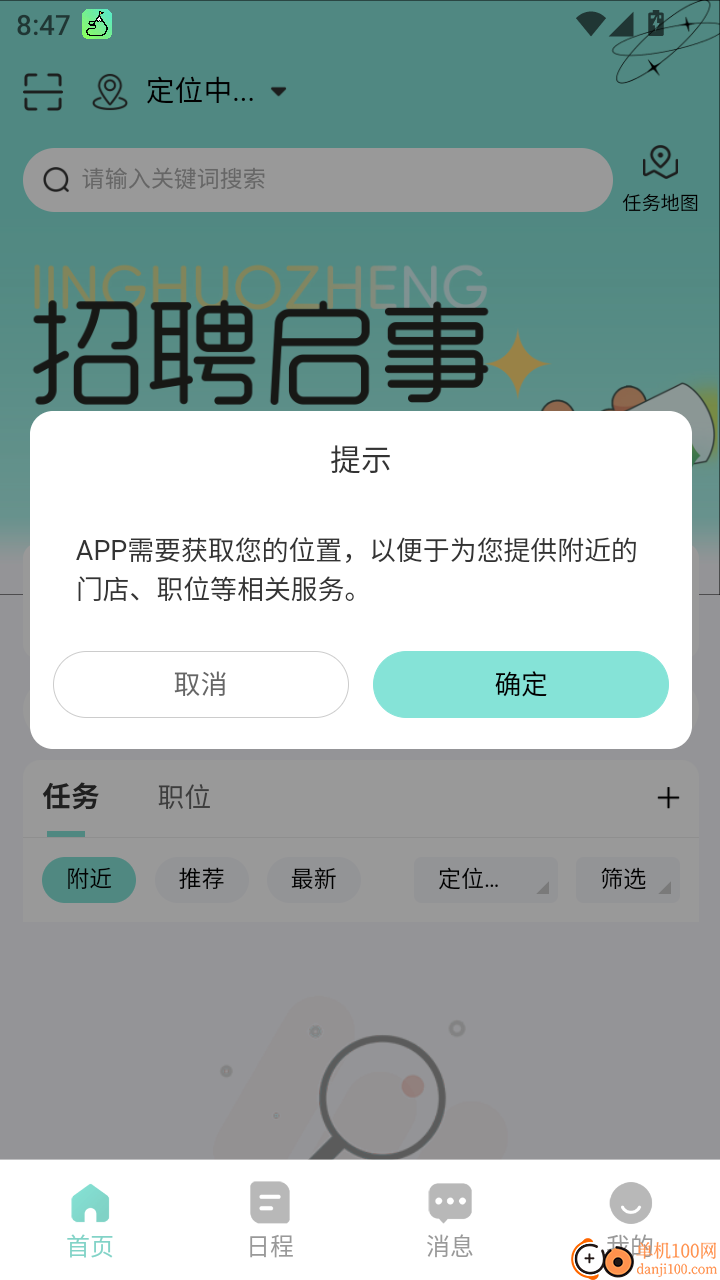
Task: Expand the 筛选 filter dropdown
Action: click(x=627, y=880)
